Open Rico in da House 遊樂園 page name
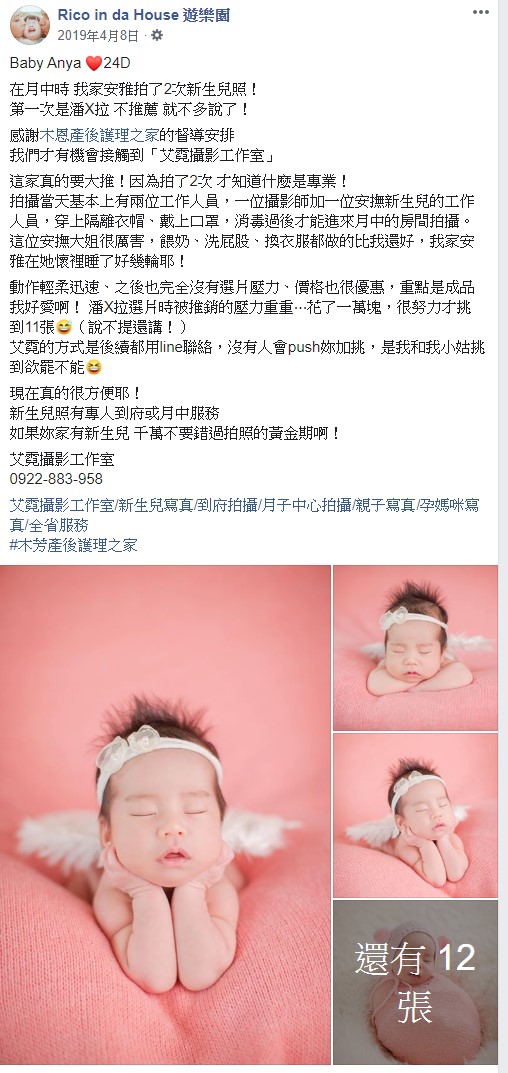Image resolution: width=508 pixels, height=1073 pixels. pos(144,15)
